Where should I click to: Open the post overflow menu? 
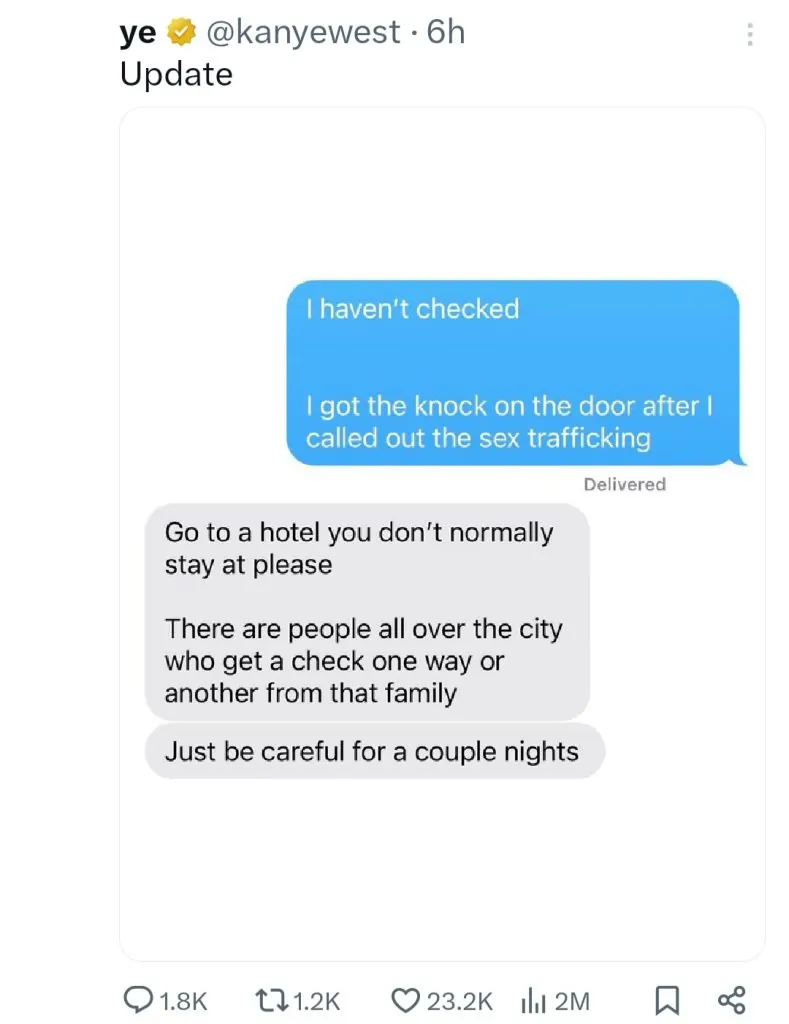[x=750, y=34]
